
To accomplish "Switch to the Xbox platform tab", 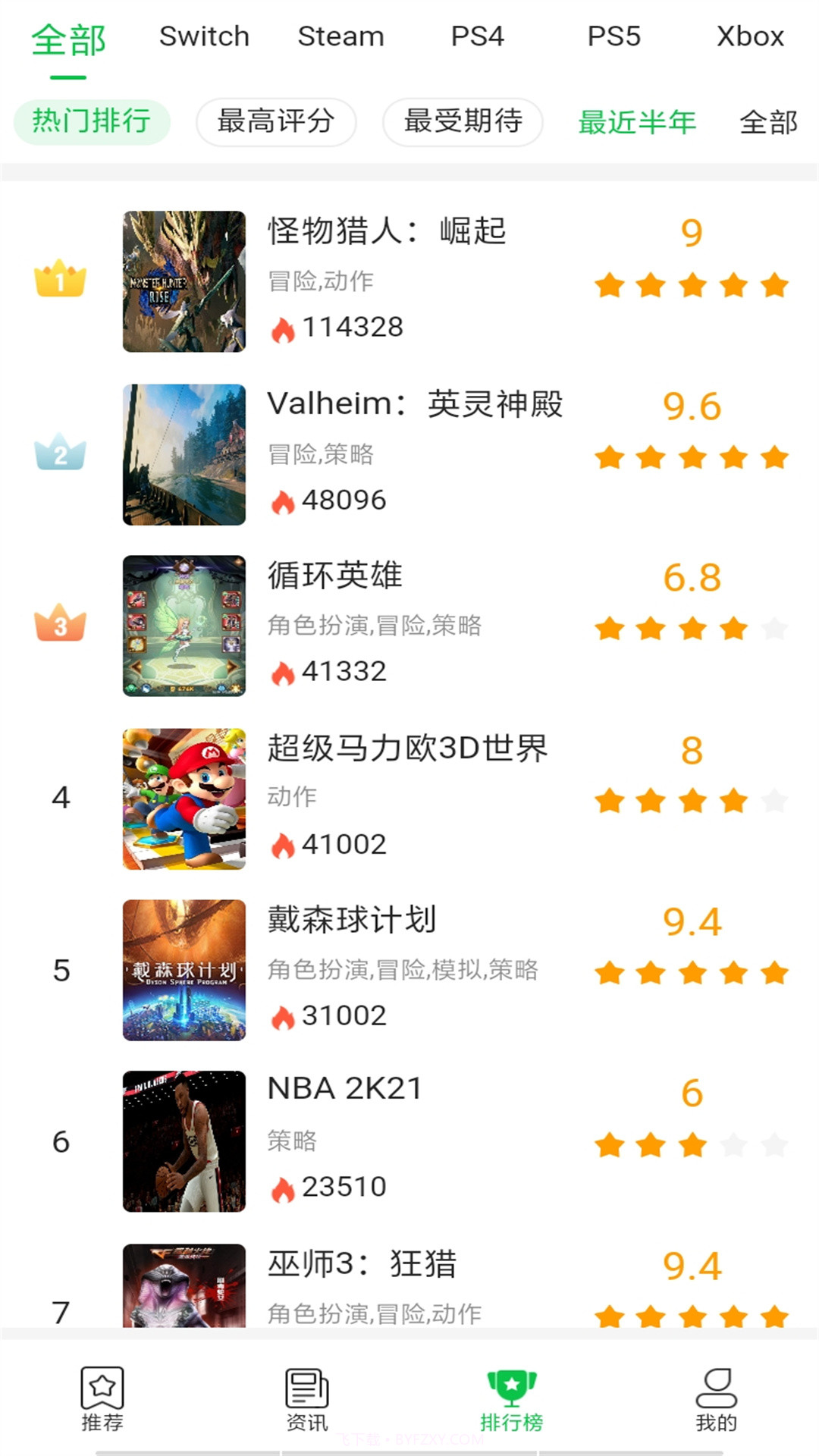I will tap(751, 36).
